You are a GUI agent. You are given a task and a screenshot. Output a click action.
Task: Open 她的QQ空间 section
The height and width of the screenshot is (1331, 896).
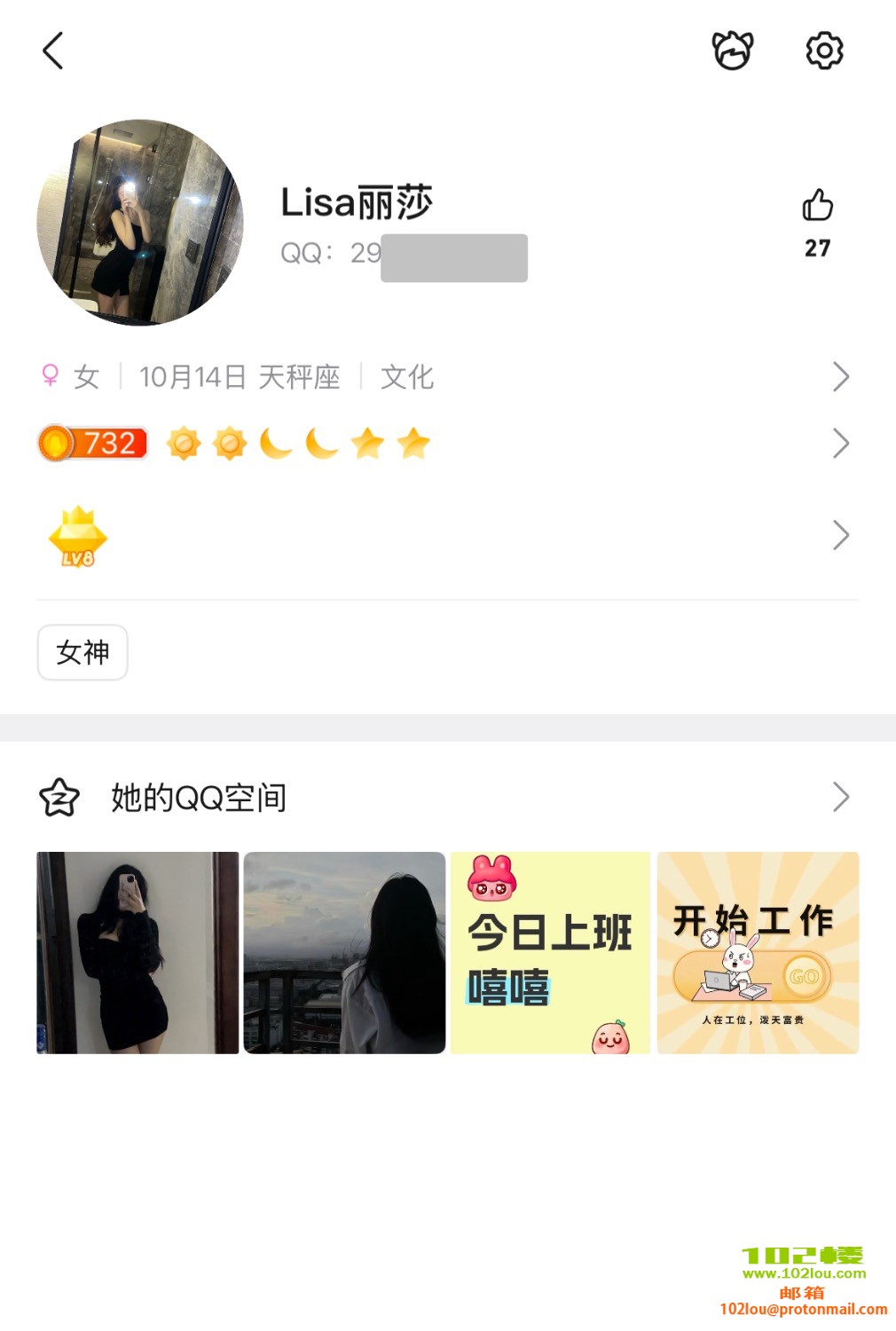(x=444, y=798)
